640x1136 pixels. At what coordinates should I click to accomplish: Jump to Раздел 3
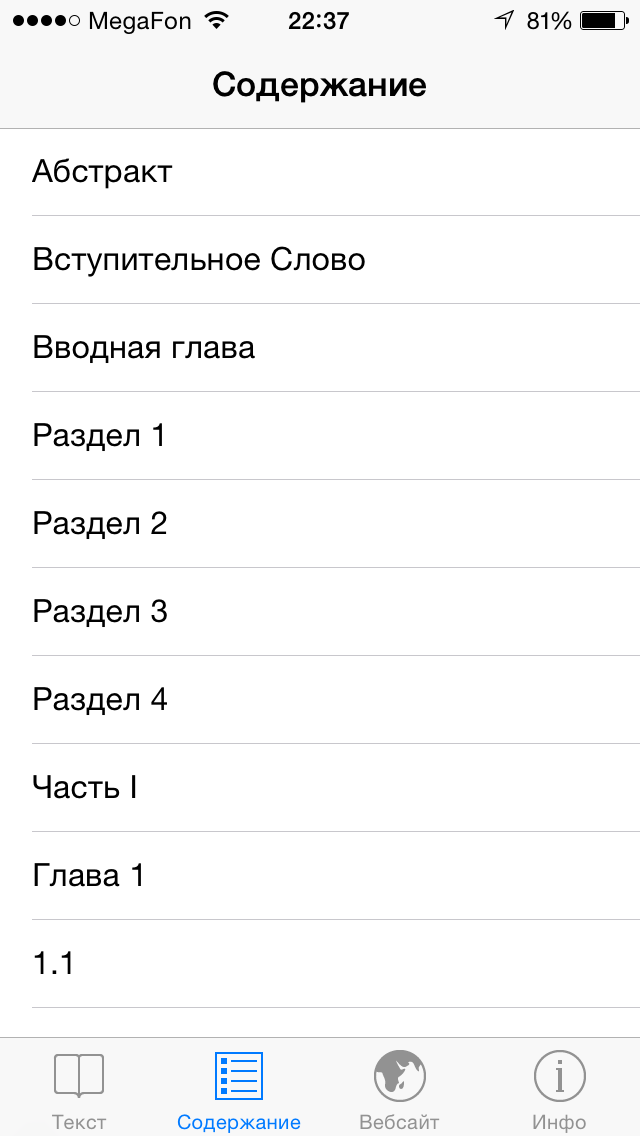(320, 611)
